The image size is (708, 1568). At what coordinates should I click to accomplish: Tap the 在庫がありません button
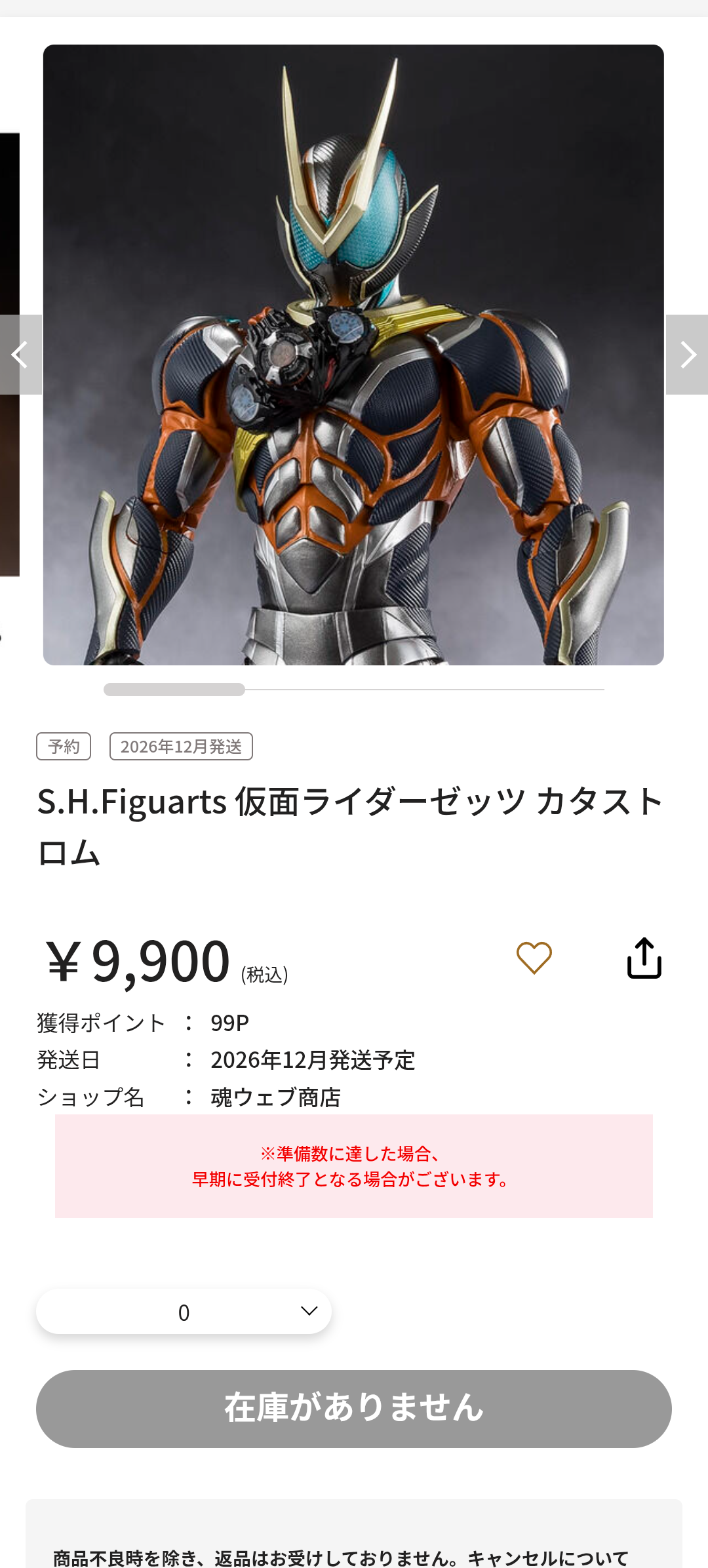click(x=354, y=1408)
